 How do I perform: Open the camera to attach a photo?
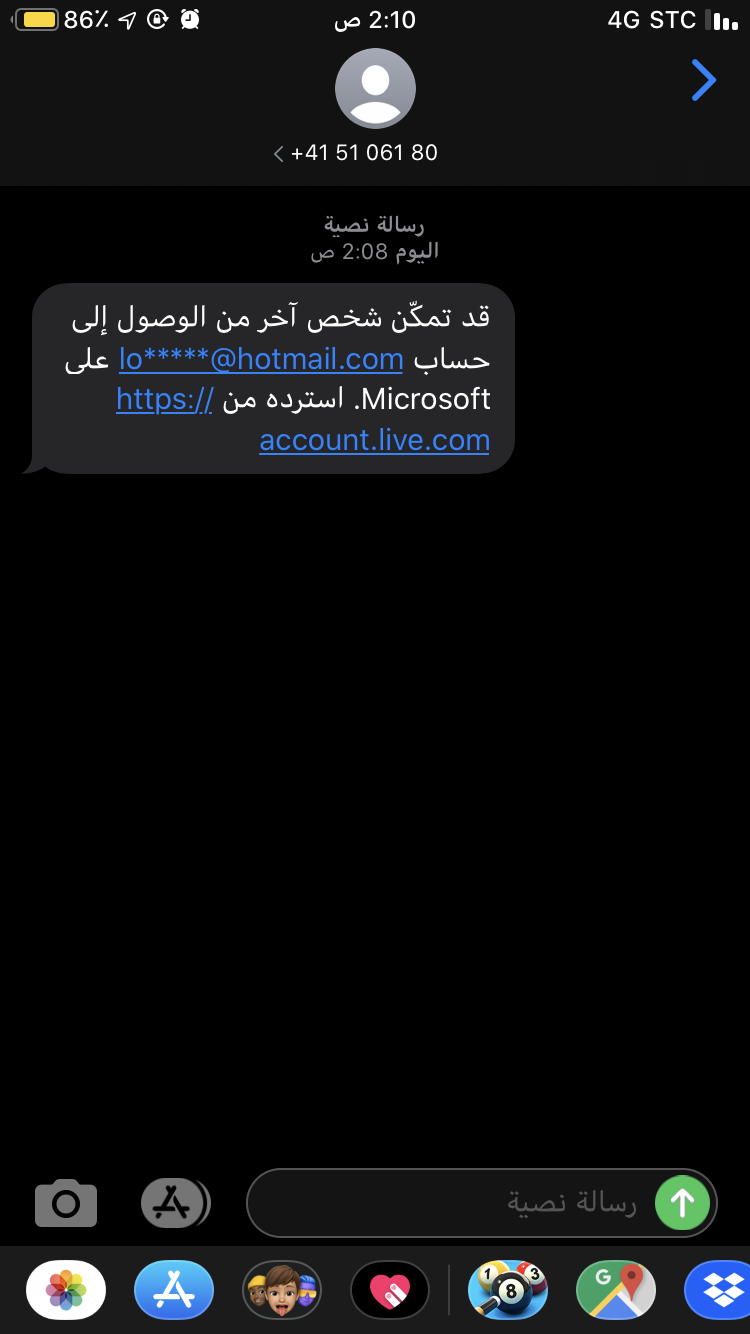point(66,1202)
